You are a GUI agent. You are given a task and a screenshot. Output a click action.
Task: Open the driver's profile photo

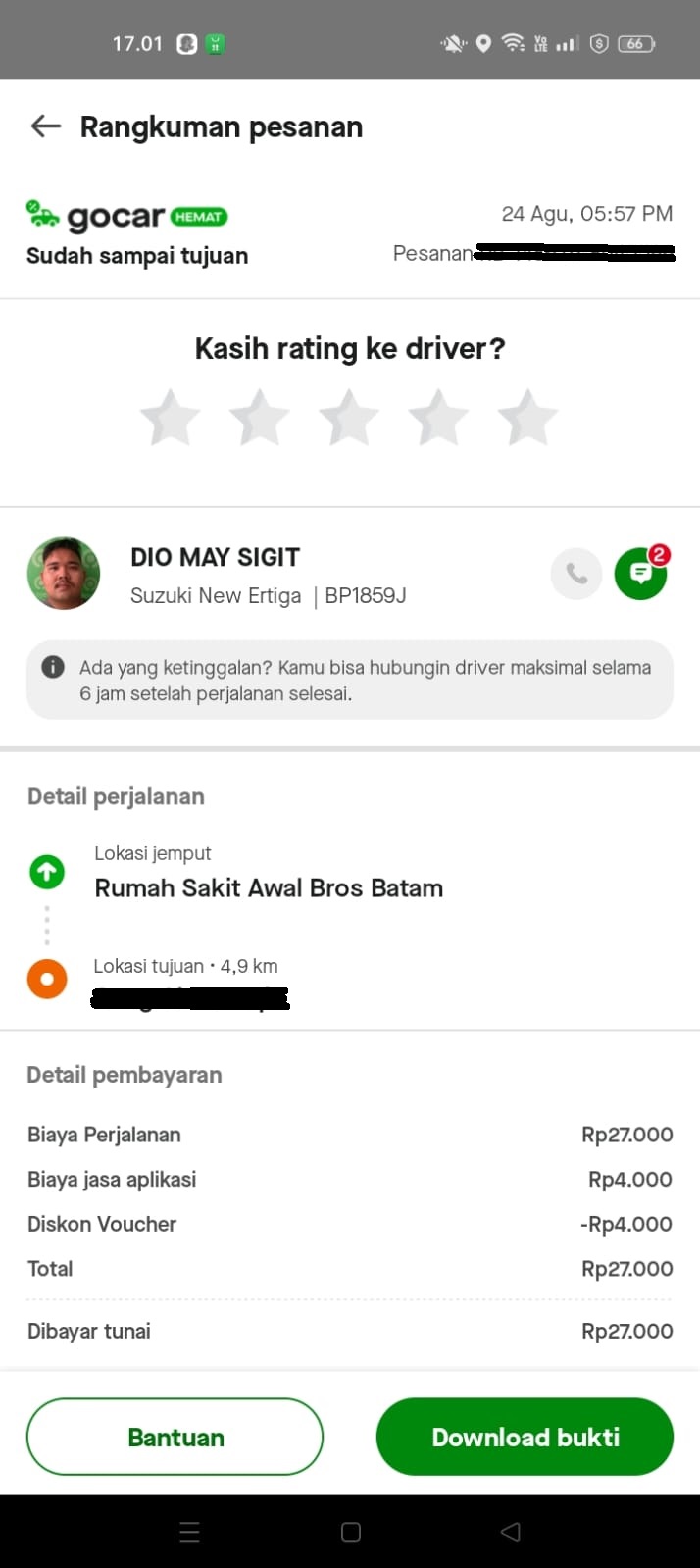point(64,574)
